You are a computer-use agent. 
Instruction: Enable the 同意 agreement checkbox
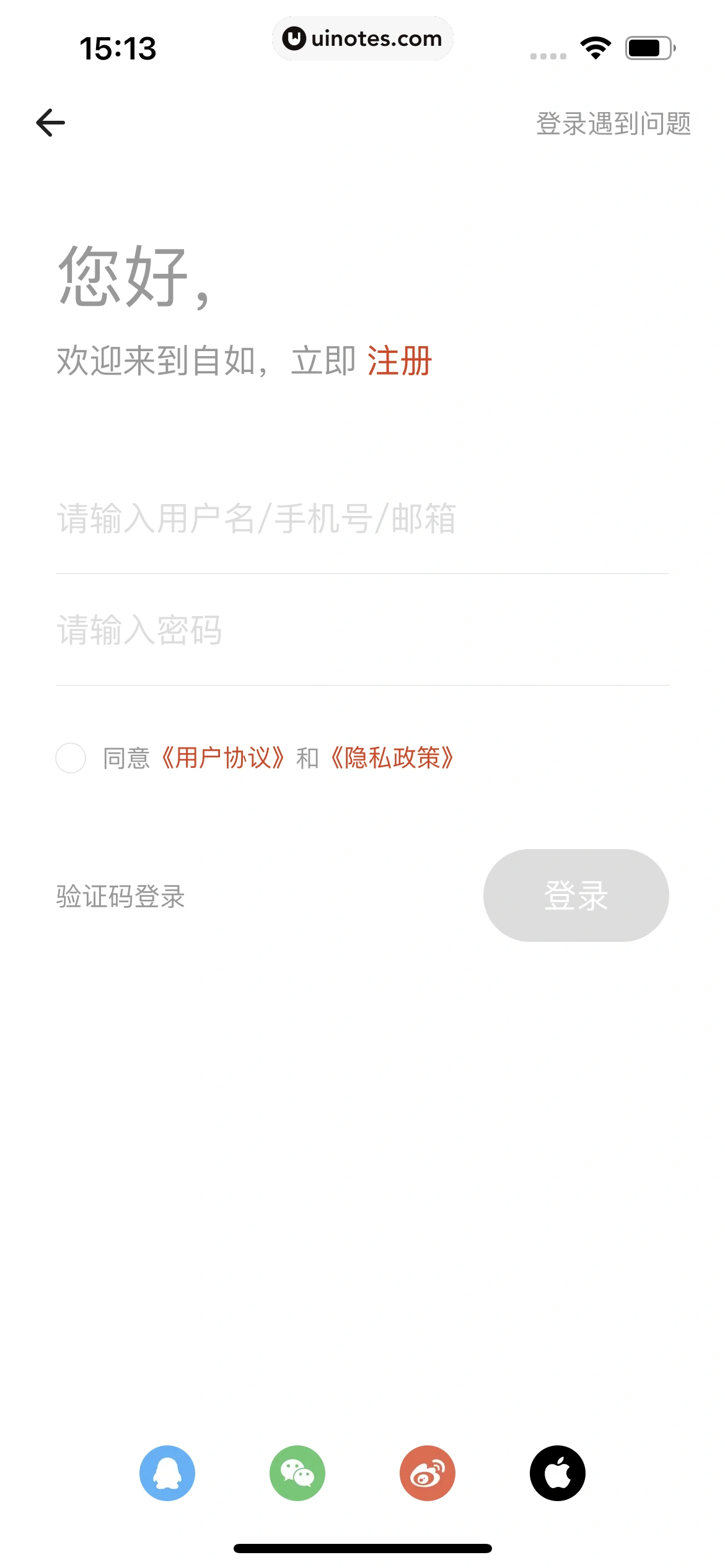point(70,758)
